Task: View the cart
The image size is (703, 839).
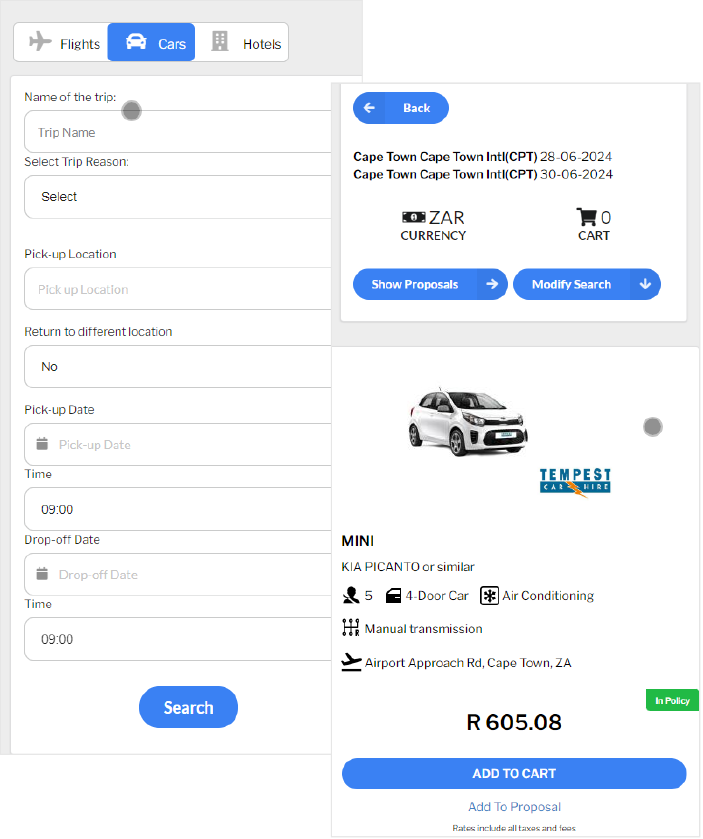Action: [x=593, y=225]
